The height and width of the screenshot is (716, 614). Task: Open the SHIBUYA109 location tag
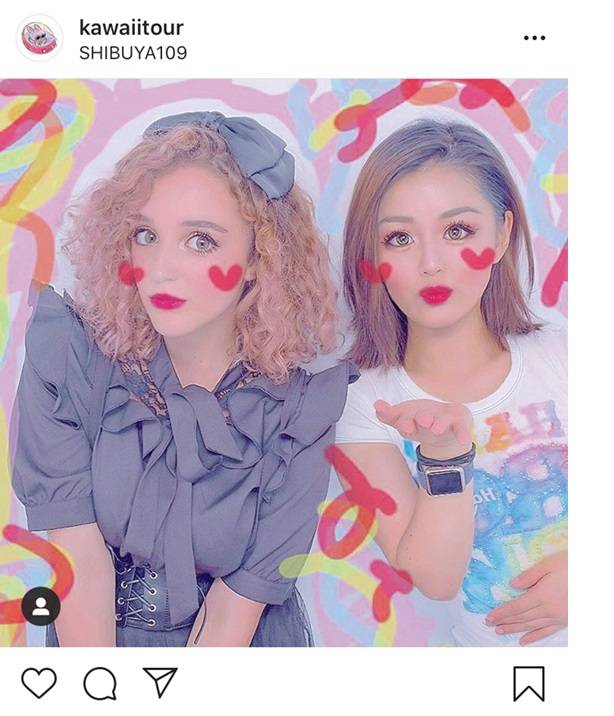(132, 52)
